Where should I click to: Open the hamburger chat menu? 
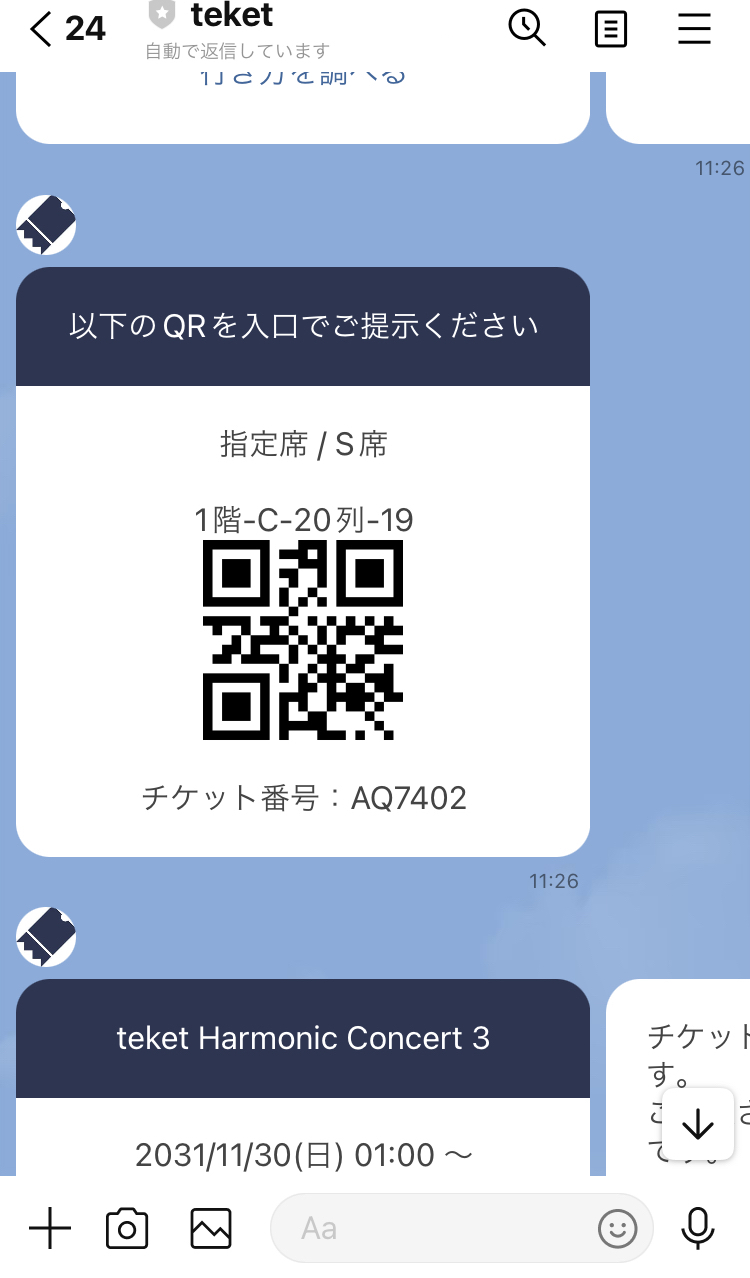[x=694, y=29]
